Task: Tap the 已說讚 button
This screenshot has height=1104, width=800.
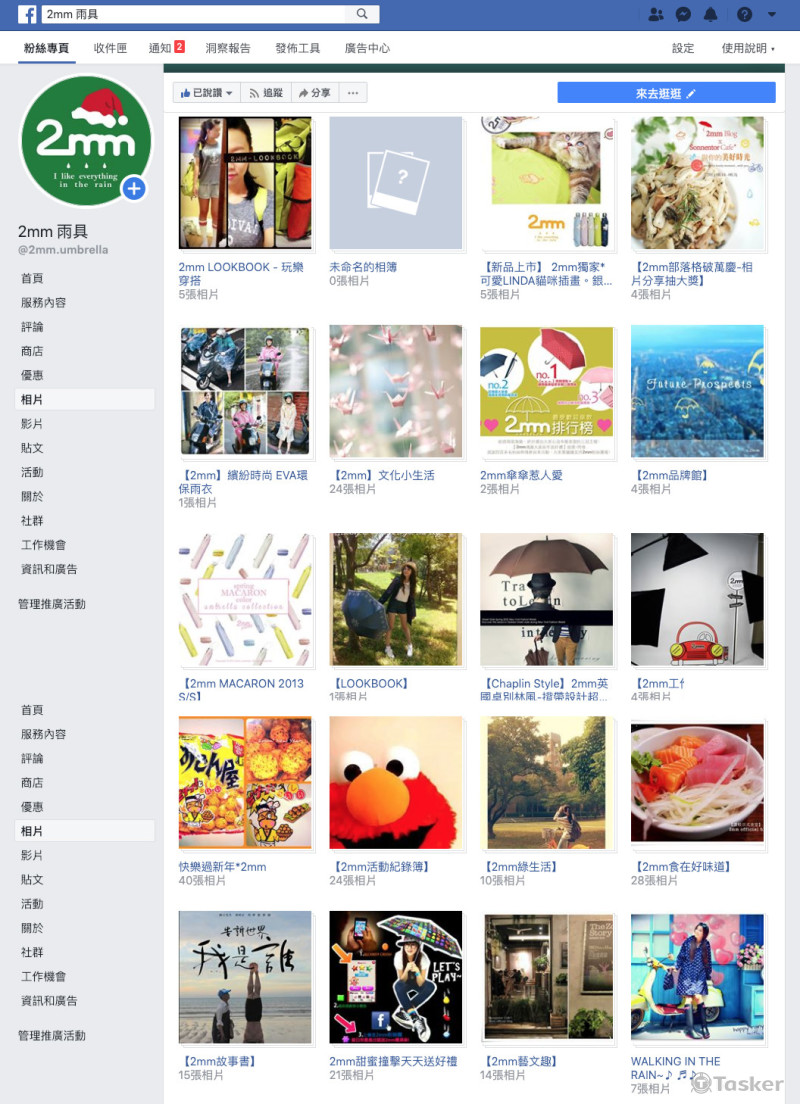Action: point(206,93)
